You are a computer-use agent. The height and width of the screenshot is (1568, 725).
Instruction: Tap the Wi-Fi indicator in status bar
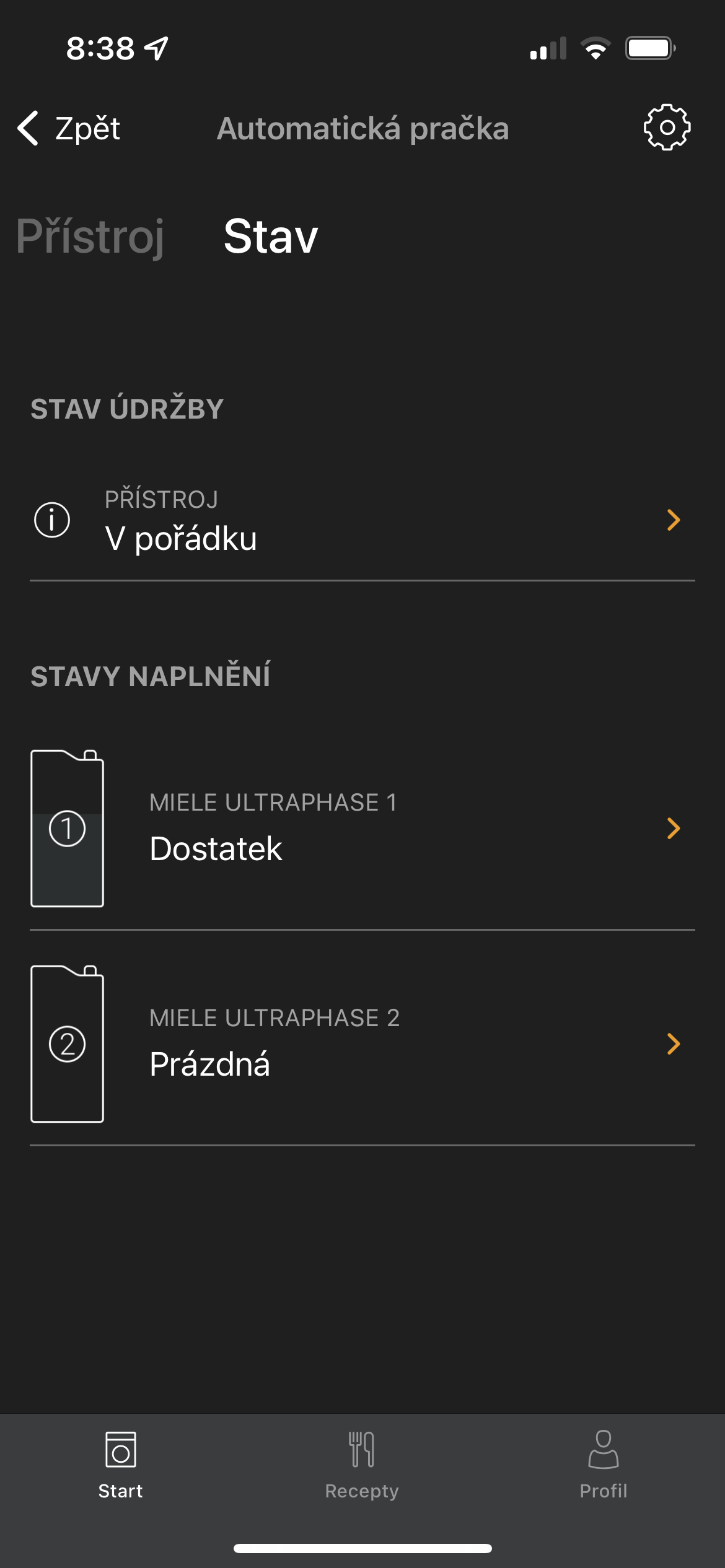coord(595,51)
